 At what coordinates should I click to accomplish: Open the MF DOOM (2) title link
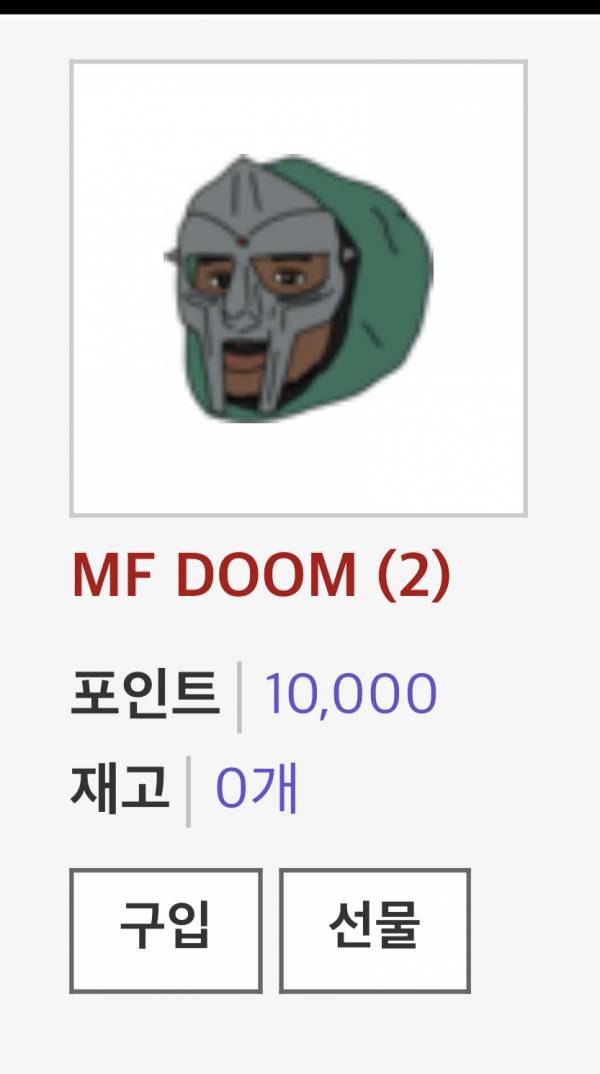coord(261,575)
